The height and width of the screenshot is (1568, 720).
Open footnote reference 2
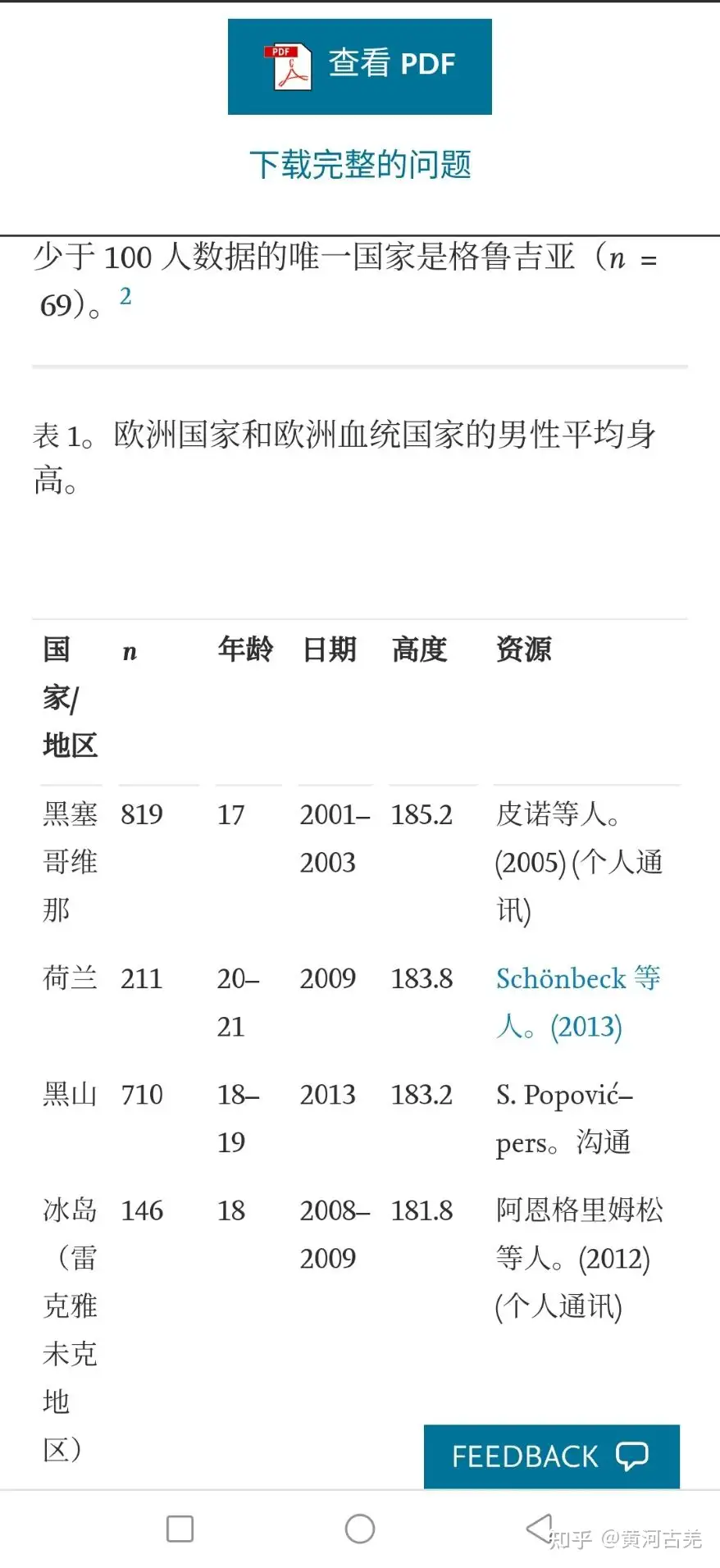point(125,296)
